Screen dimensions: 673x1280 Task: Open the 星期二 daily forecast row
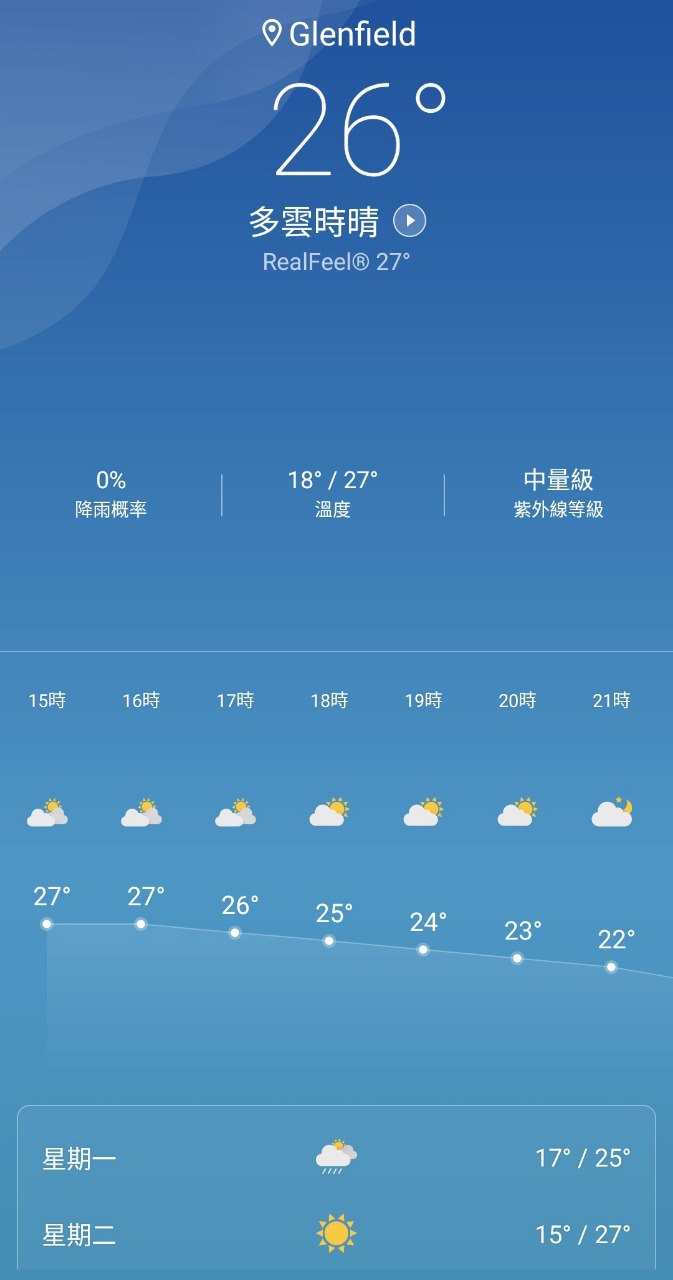[x=336, y=1234]
